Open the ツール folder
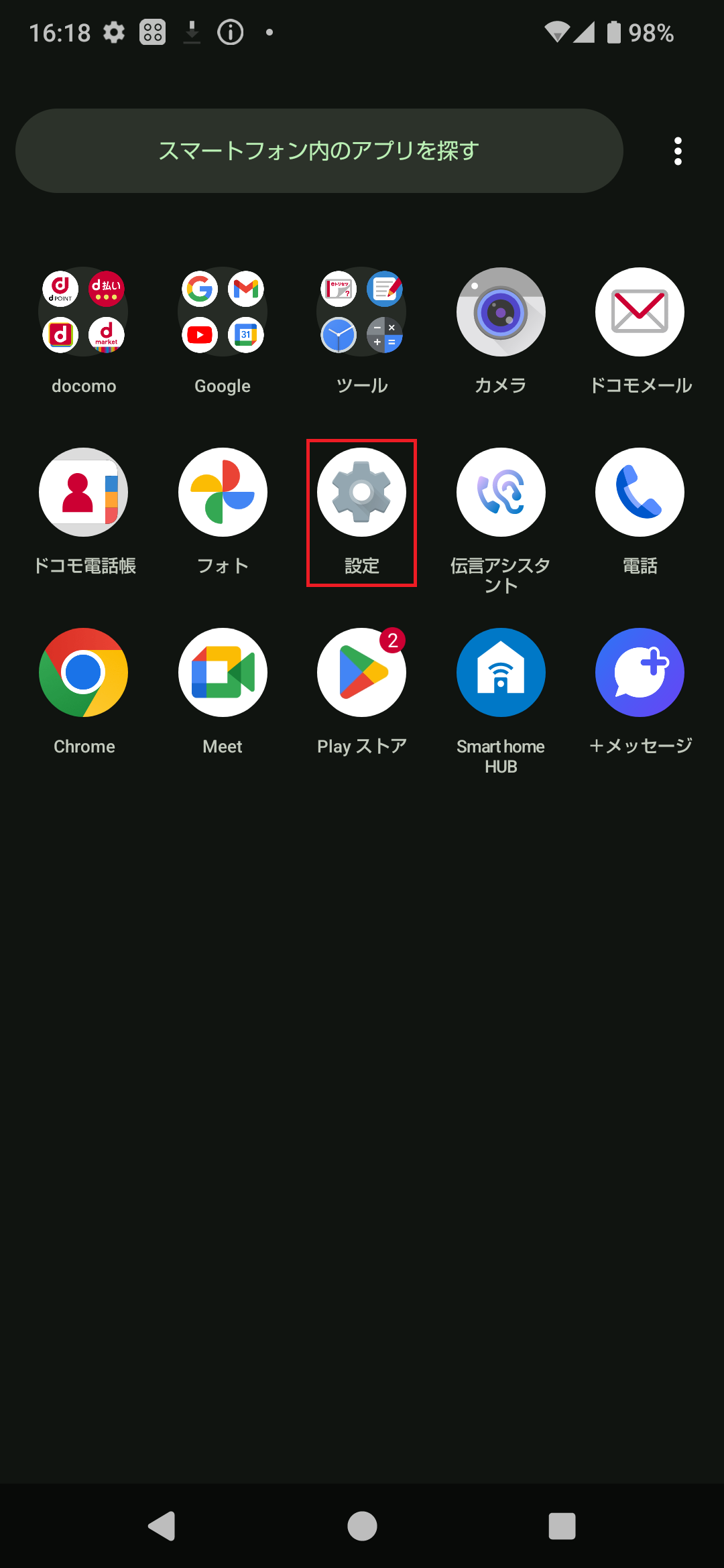This screenshot has width=724, height=1568. (x=361, y=312)
